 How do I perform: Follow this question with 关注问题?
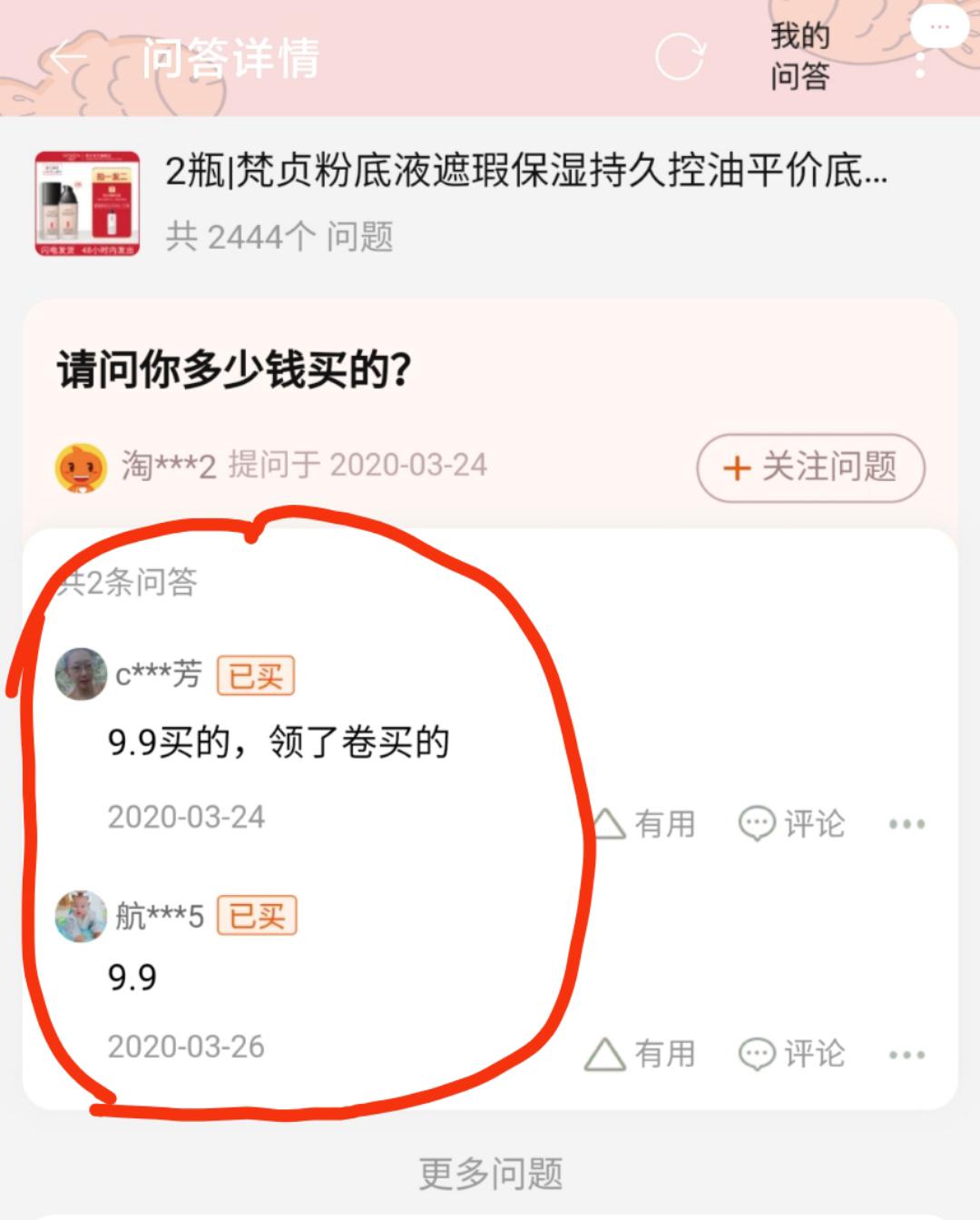[810, 467]
